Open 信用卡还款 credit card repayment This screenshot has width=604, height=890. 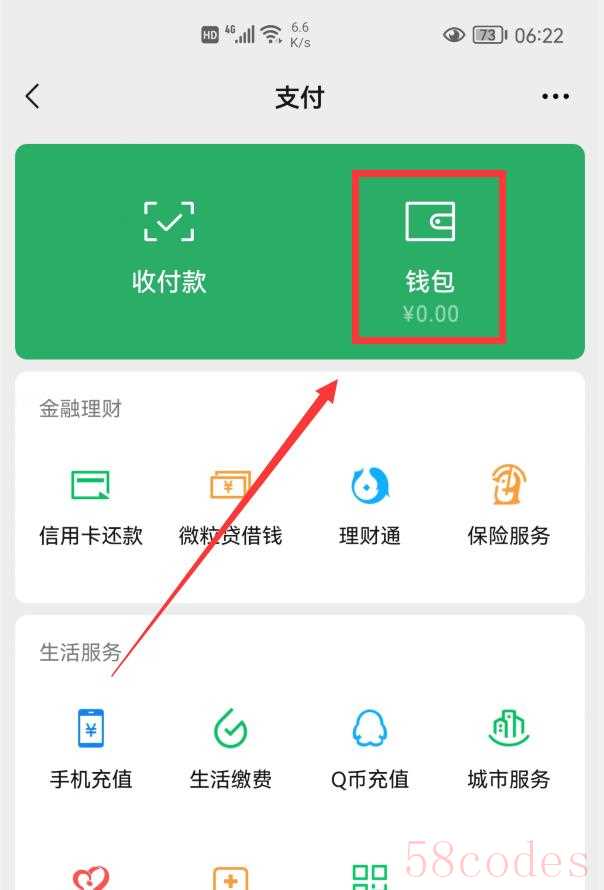(91, 505)
